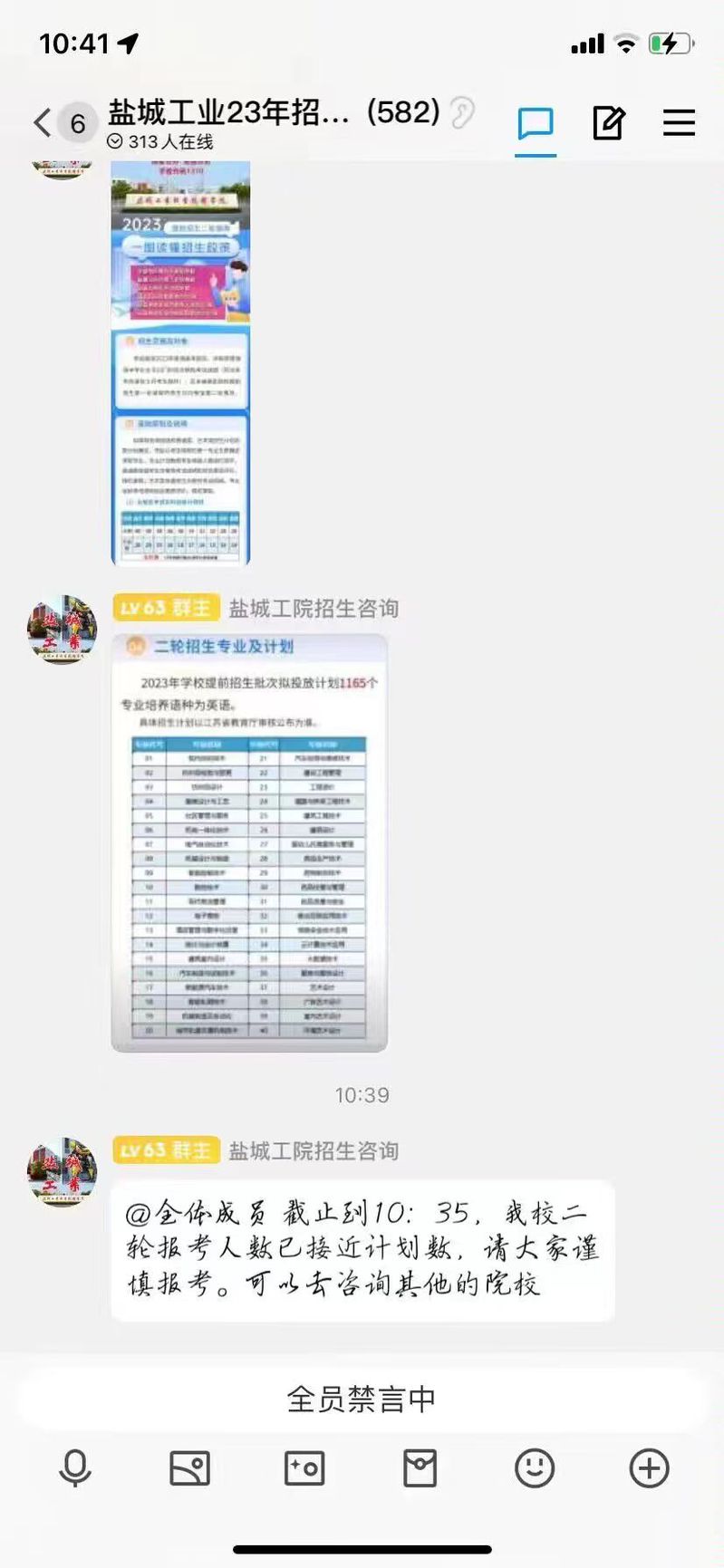Open the red packet icon
The width and height of the screenshot is (724, 1568).
pyautogui.click(x=420, y=1468)
